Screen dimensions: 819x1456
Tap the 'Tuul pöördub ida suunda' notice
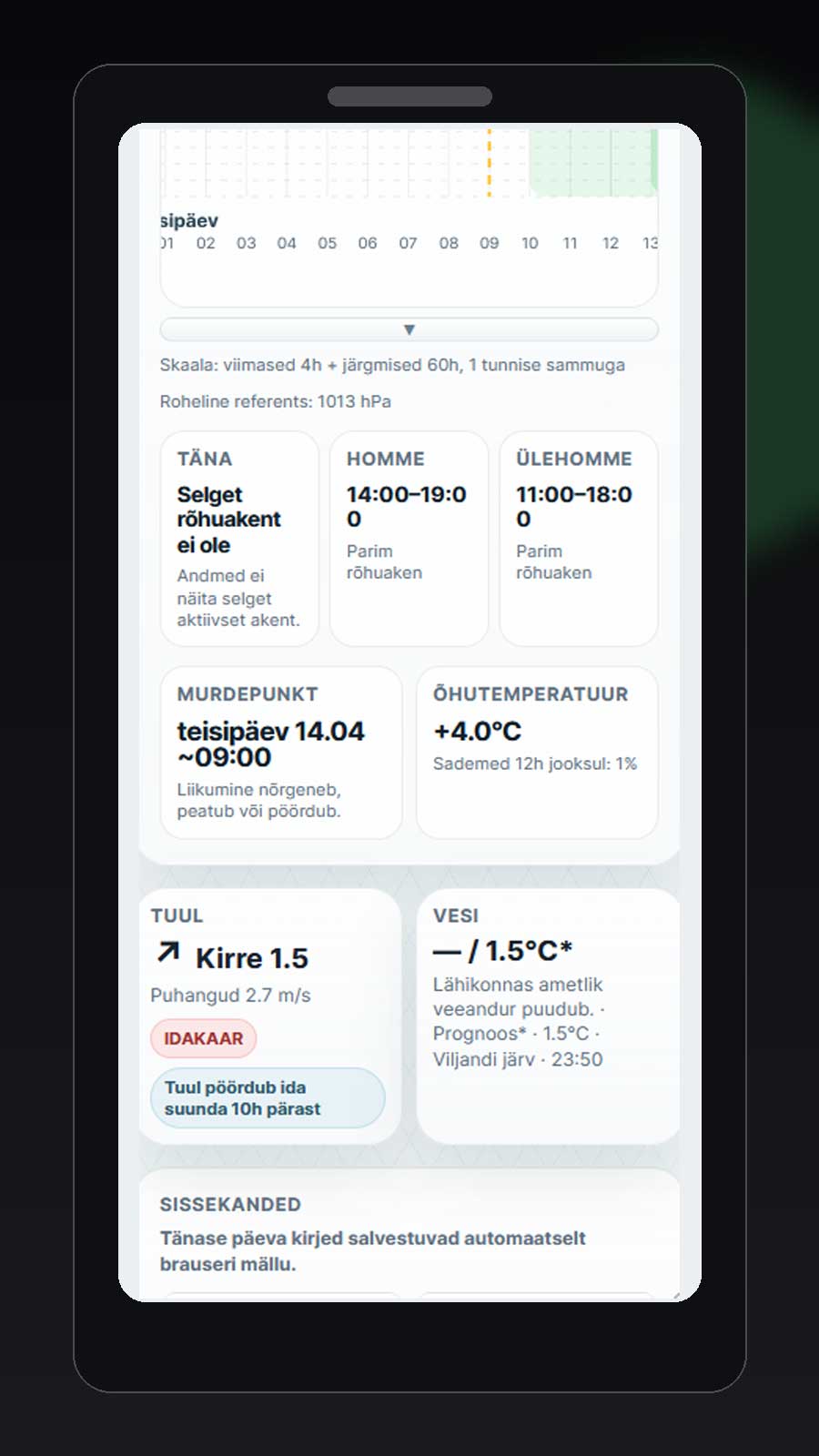click(268, 1098)
